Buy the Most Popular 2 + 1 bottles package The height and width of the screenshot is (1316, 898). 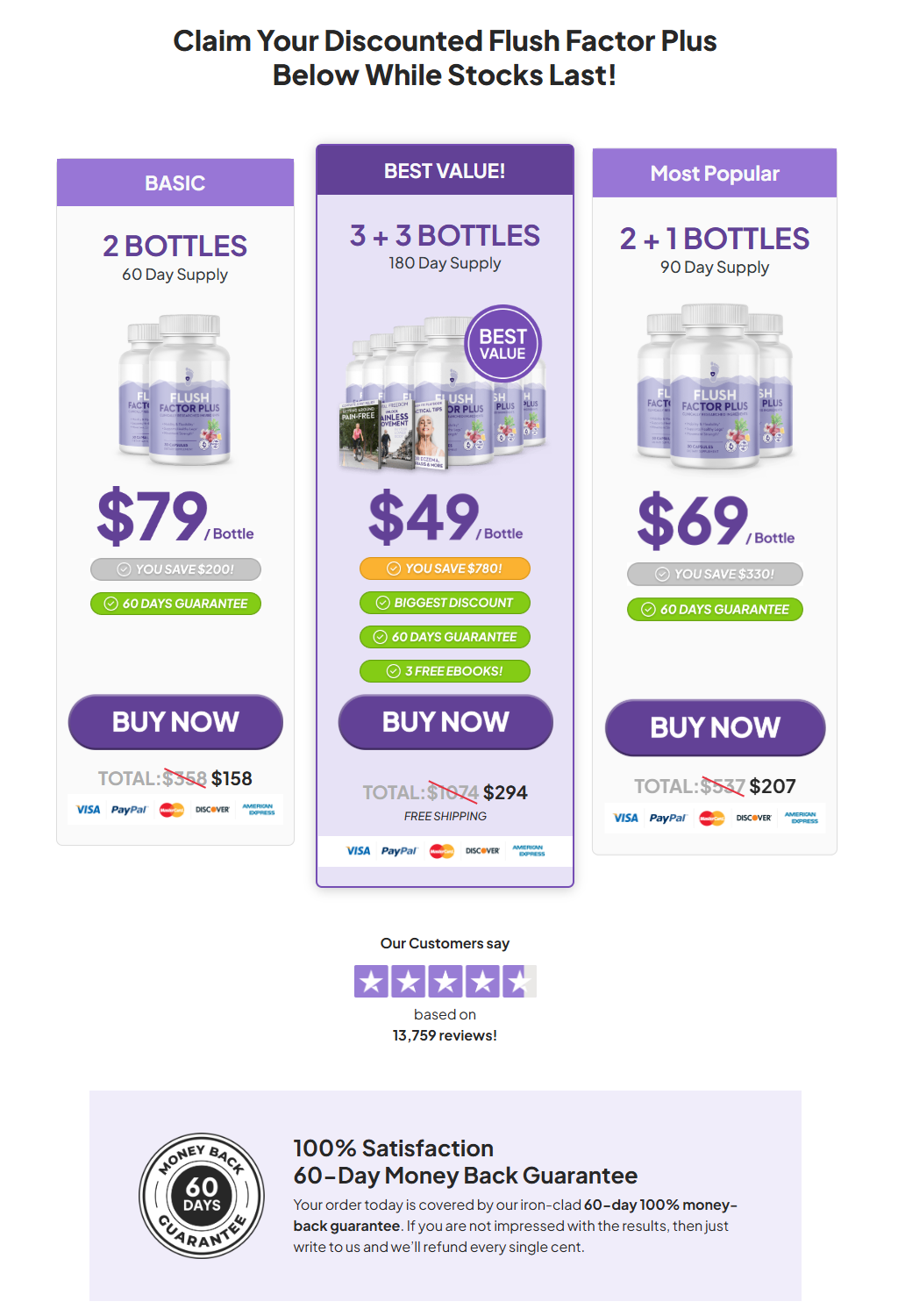715,727
